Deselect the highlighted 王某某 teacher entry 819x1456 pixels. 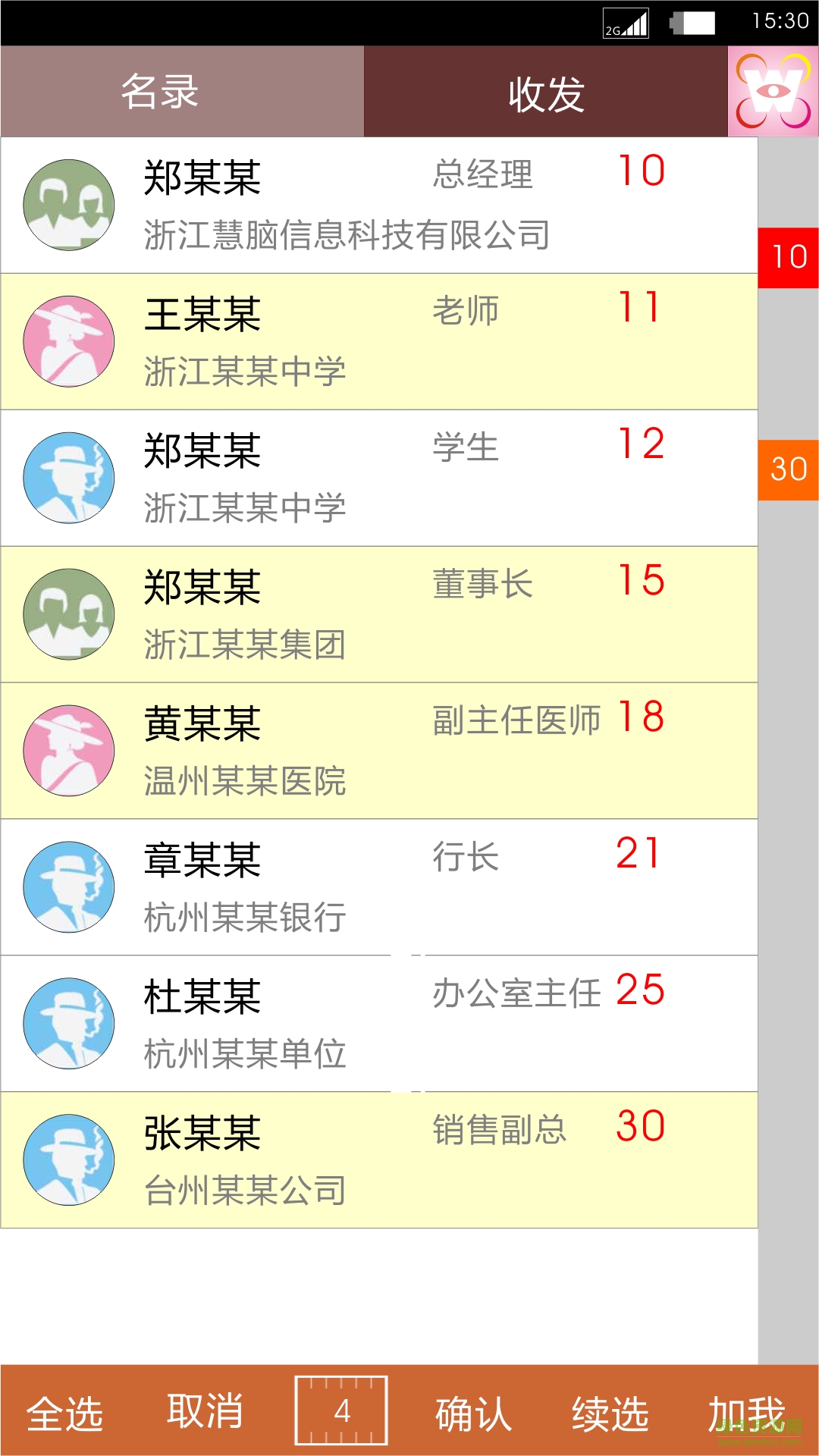(379, 340)
